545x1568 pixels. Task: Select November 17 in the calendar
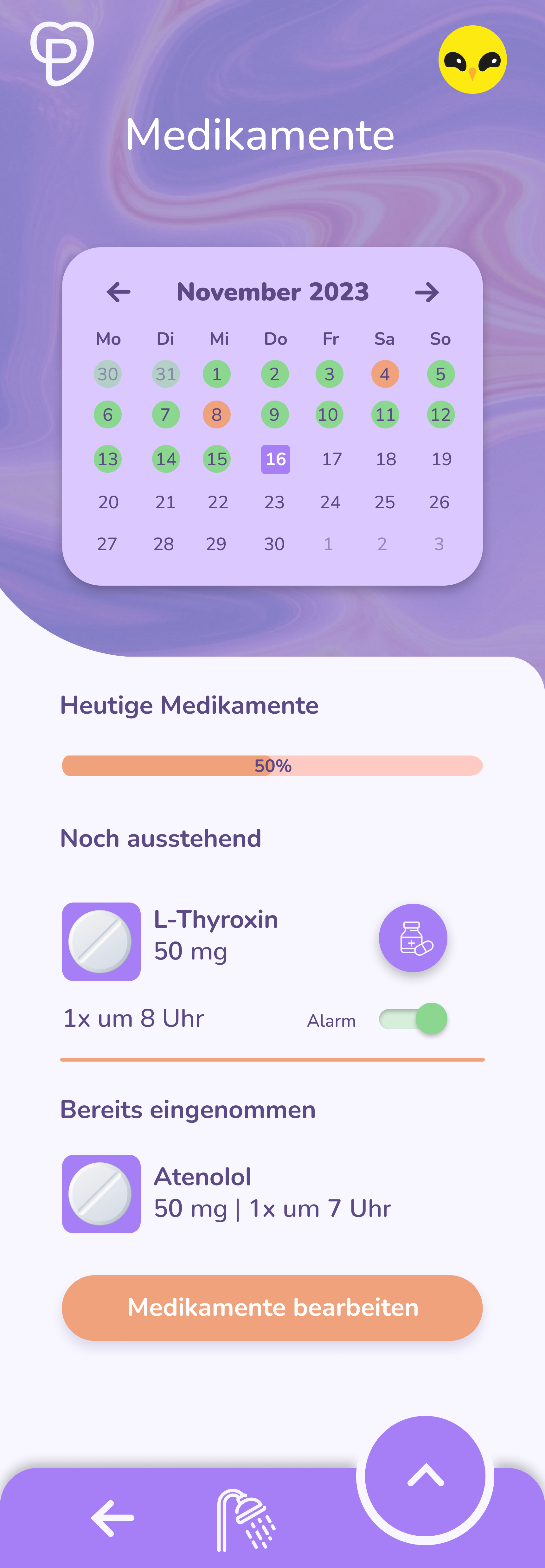coord(332,459)
